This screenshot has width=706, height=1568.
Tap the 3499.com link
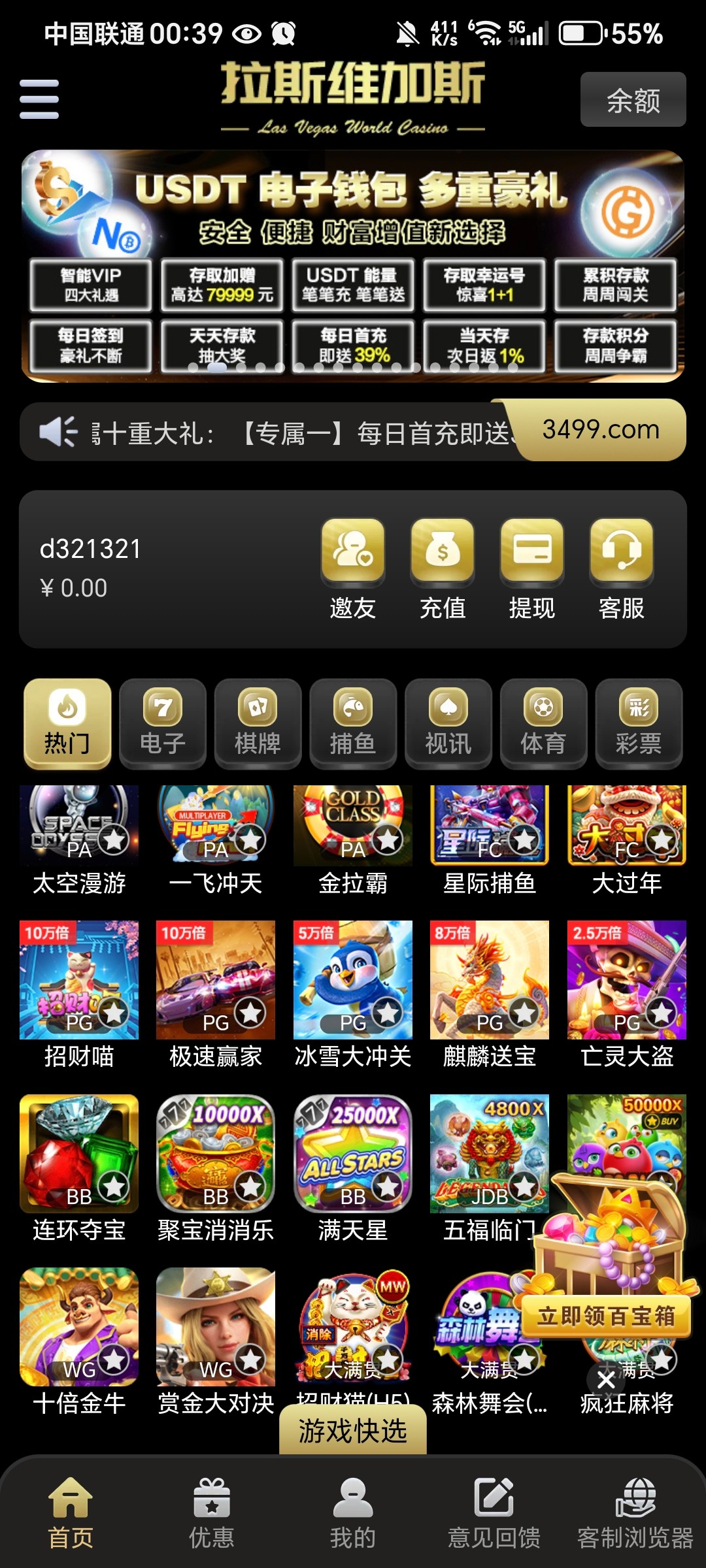pyautogui.click(x=599, y=430)
